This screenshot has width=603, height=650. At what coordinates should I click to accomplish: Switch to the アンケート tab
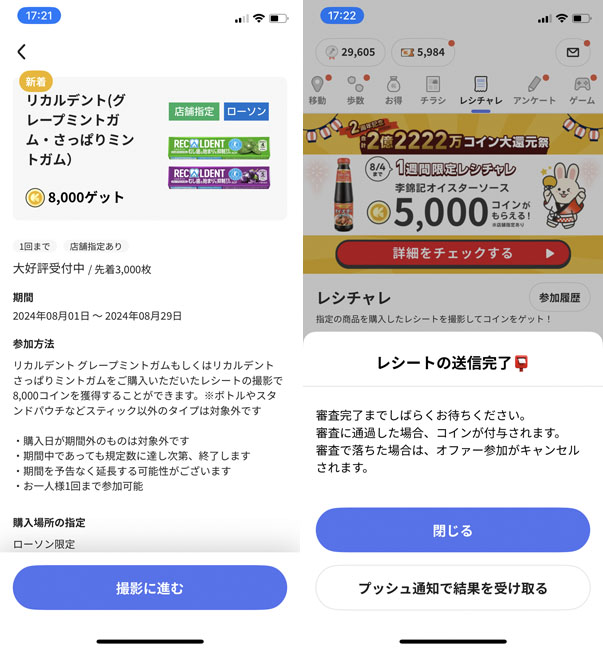point(535,91)
